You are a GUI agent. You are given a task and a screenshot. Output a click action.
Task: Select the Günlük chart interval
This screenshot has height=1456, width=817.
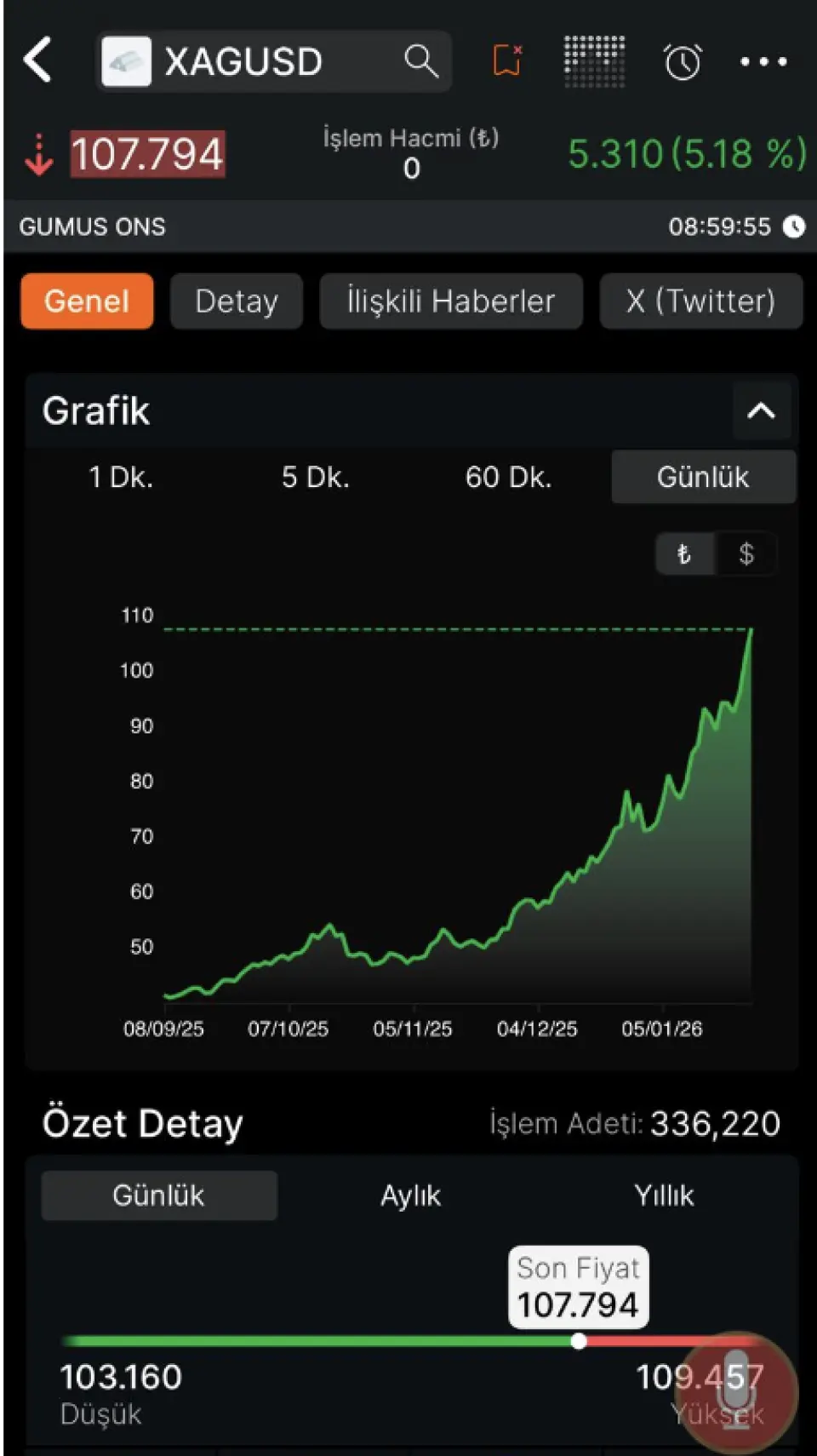coord(703,477)
